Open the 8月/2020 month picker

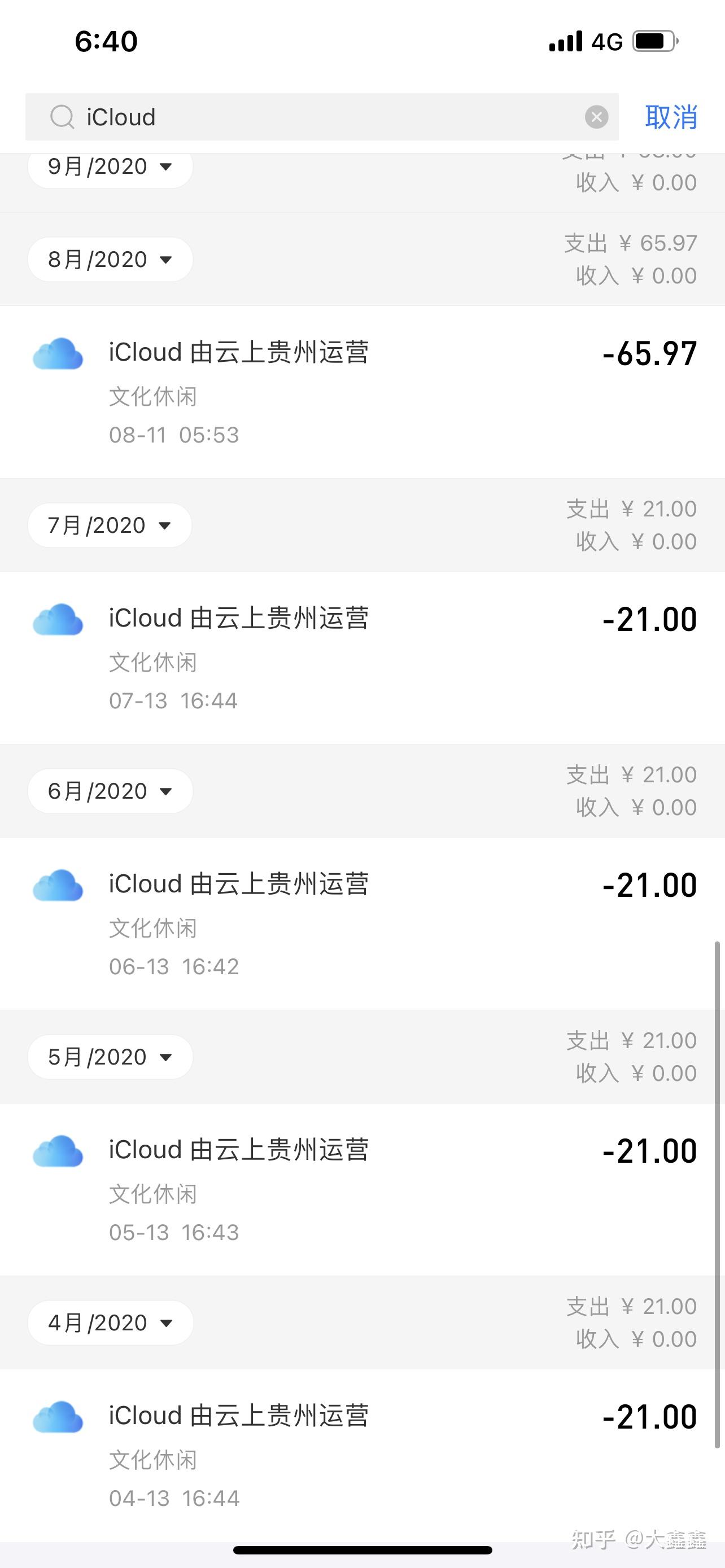coord(110,259)
